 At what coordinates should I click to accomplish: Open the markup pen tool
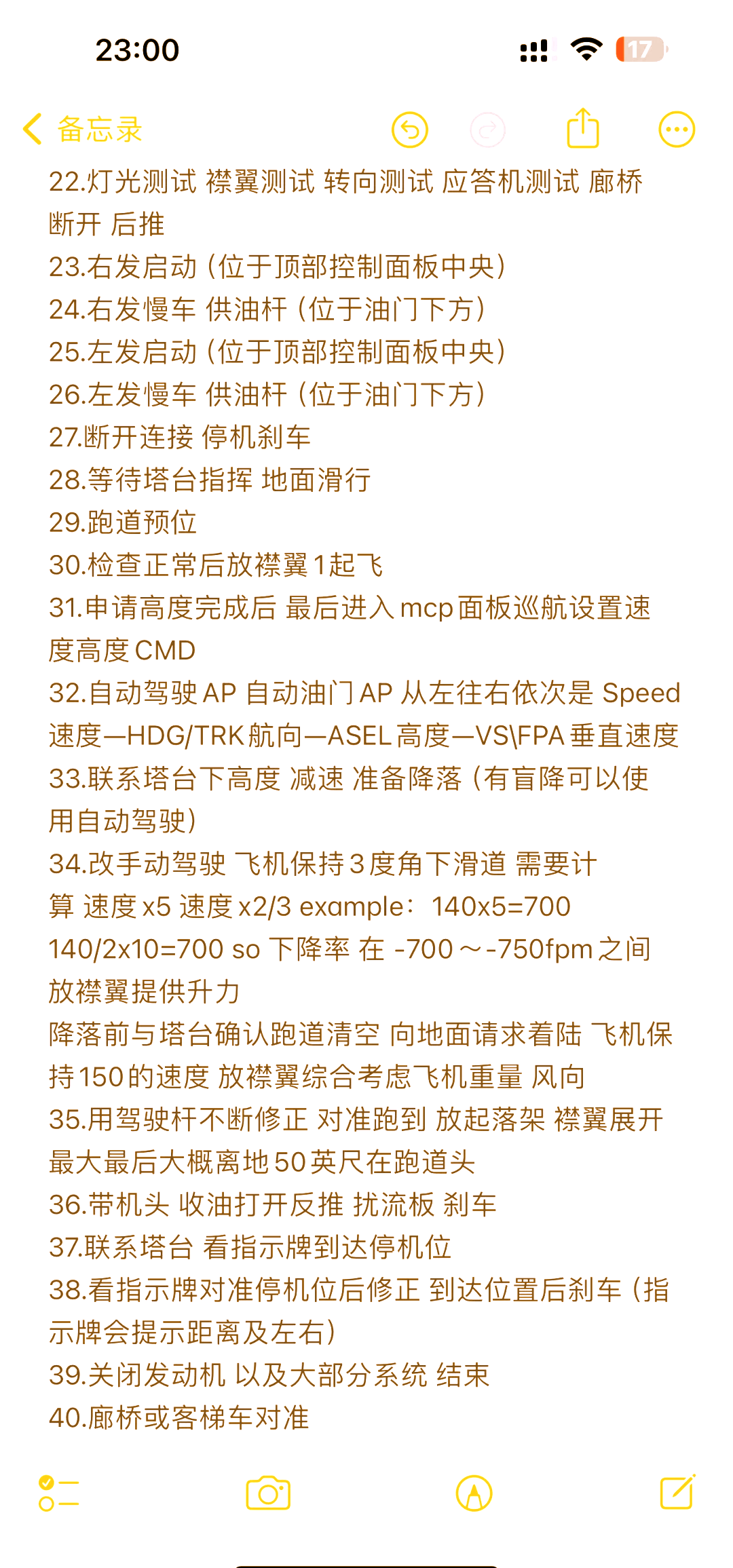(474, 1493)
